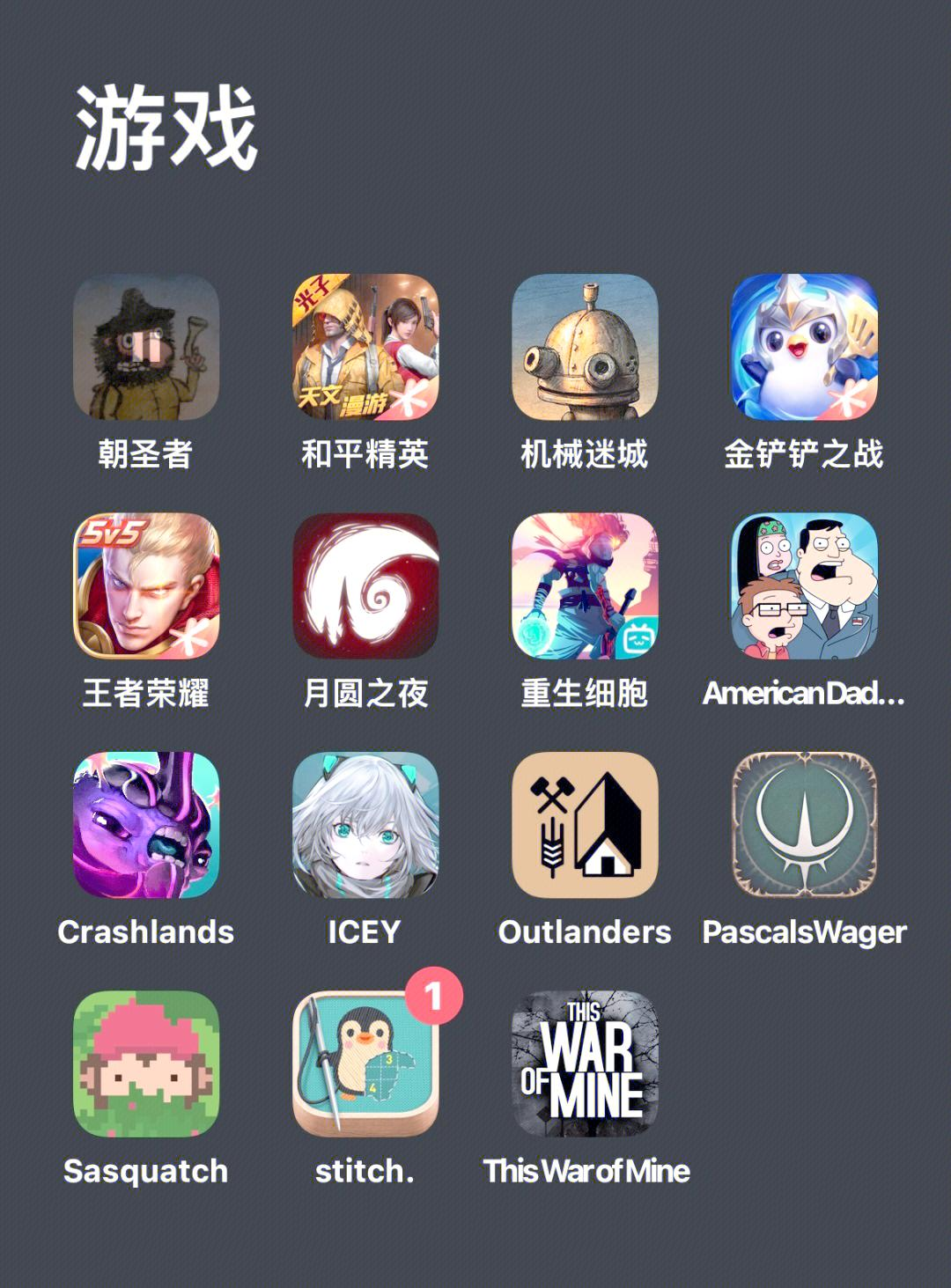The height and width of the screenshot is (1288, 951).
Task: Launch the American Dad game
Action: tap(804, 586)
